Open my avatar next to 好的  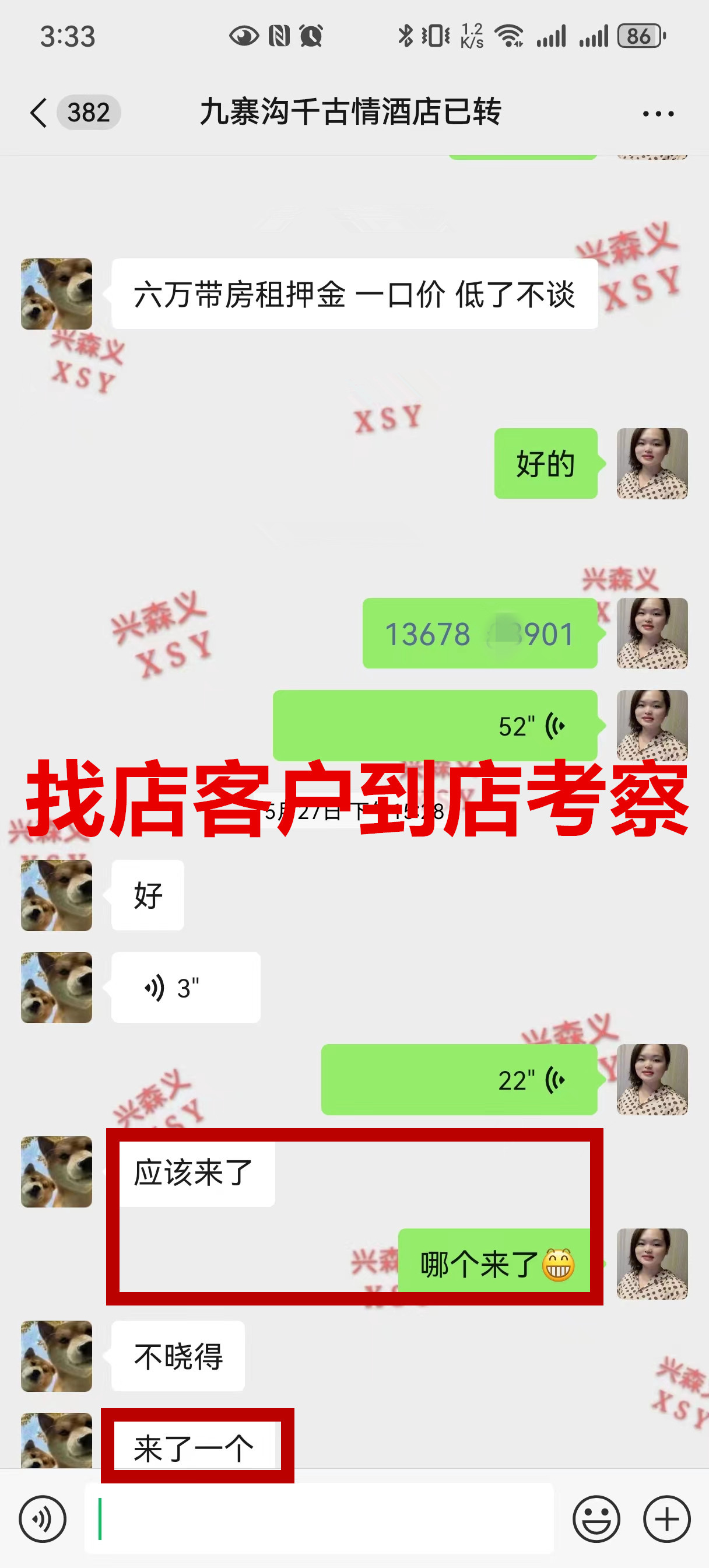652,464
